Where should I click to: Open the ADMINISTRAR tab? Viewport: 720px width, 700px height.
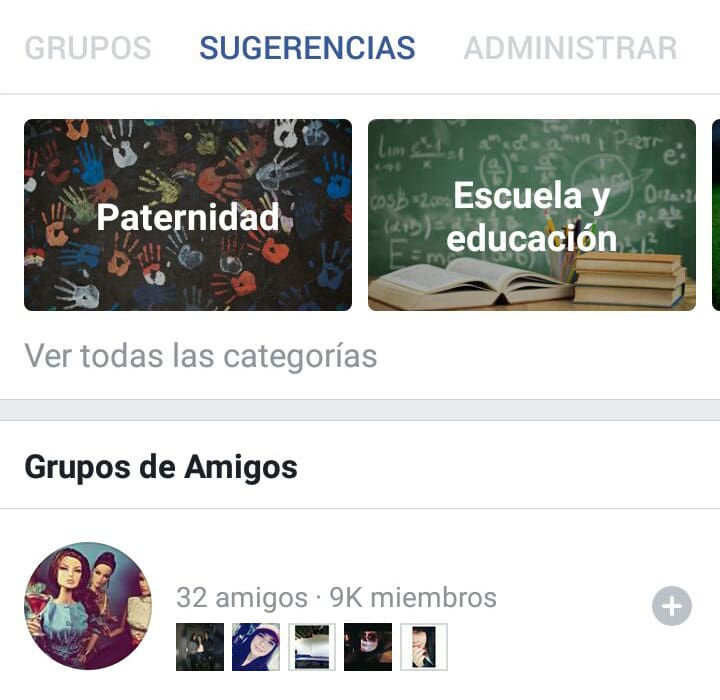tap(570, 48)
